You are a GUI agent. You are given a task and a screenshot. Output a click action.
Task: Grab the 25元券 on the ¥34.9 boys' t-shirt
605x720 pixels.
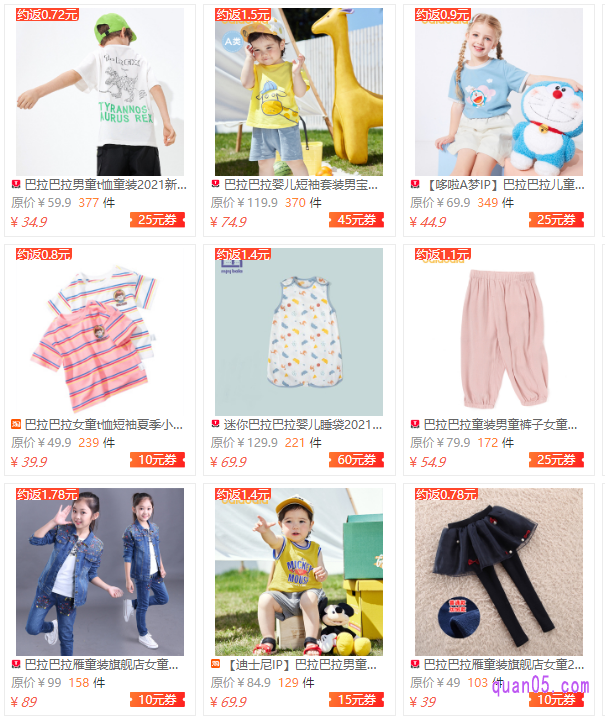coord(157,220)
